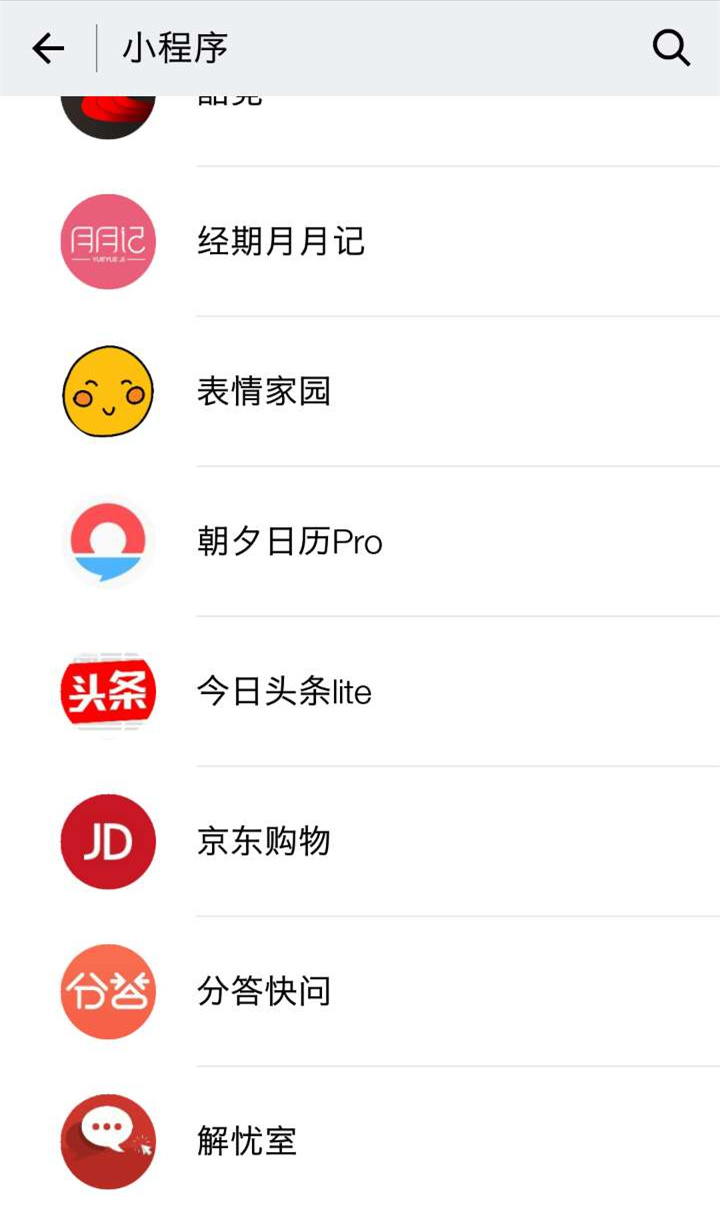720x1212 pixels.
Task: Tap the partially visible top app icon
Action: (108, 110)
